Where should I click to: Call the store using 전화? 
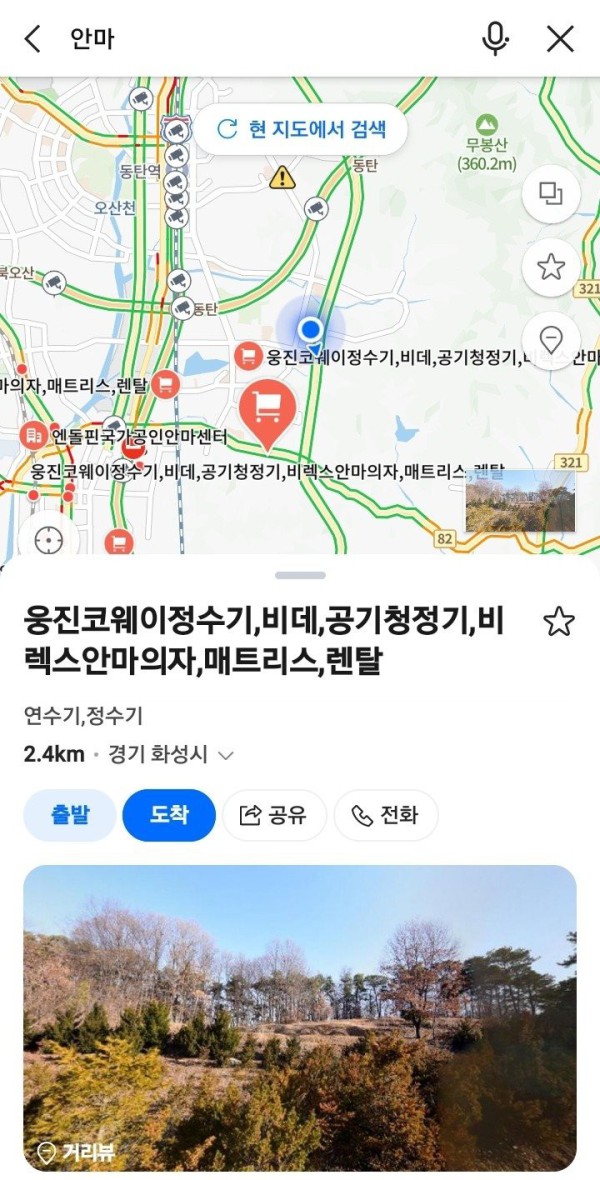(x=384, y=815)
